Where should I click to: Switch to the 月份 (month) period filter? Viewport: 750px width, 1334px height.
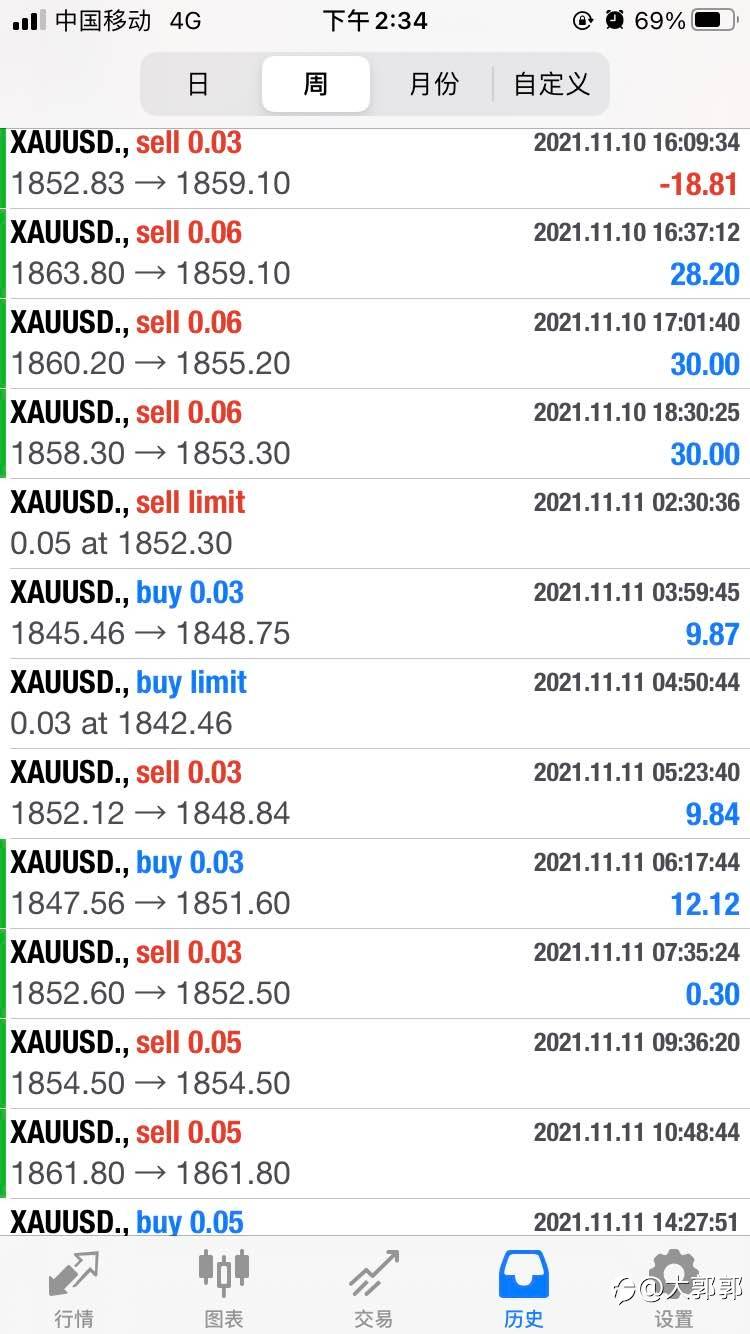point(433,84)
